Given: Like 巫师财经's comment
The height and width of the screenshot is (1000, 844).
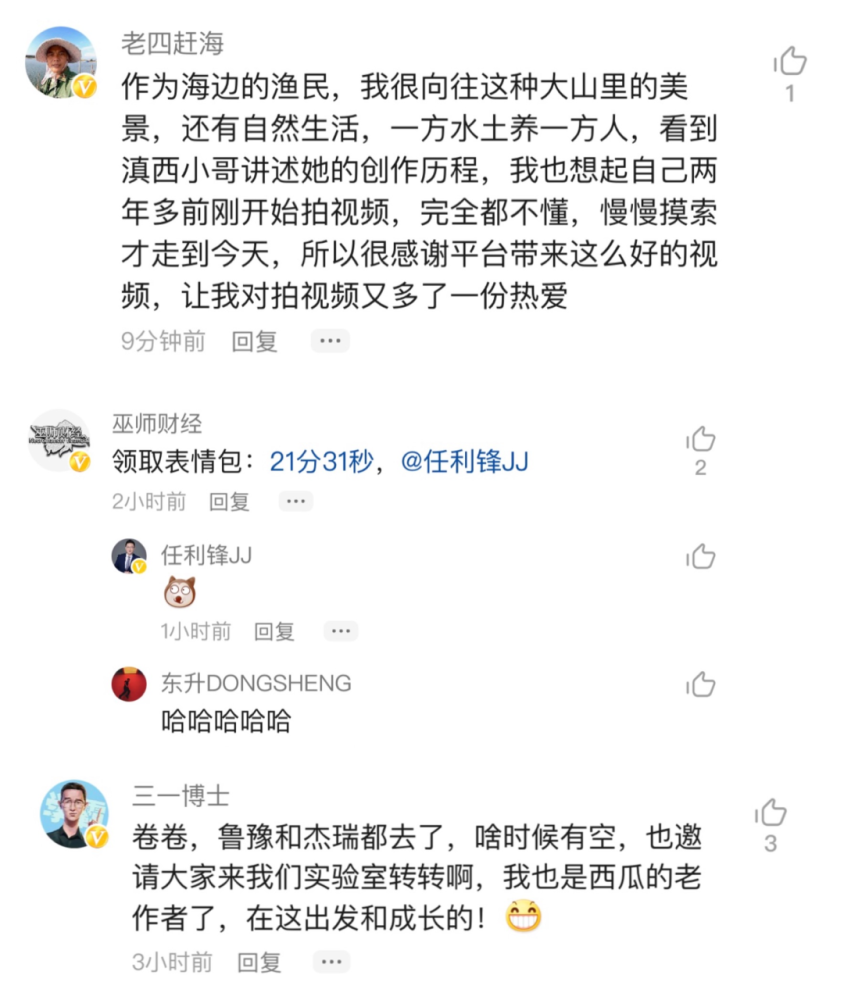Looking at the screenshot, I should pyautogui.click(x=700, y=439).
